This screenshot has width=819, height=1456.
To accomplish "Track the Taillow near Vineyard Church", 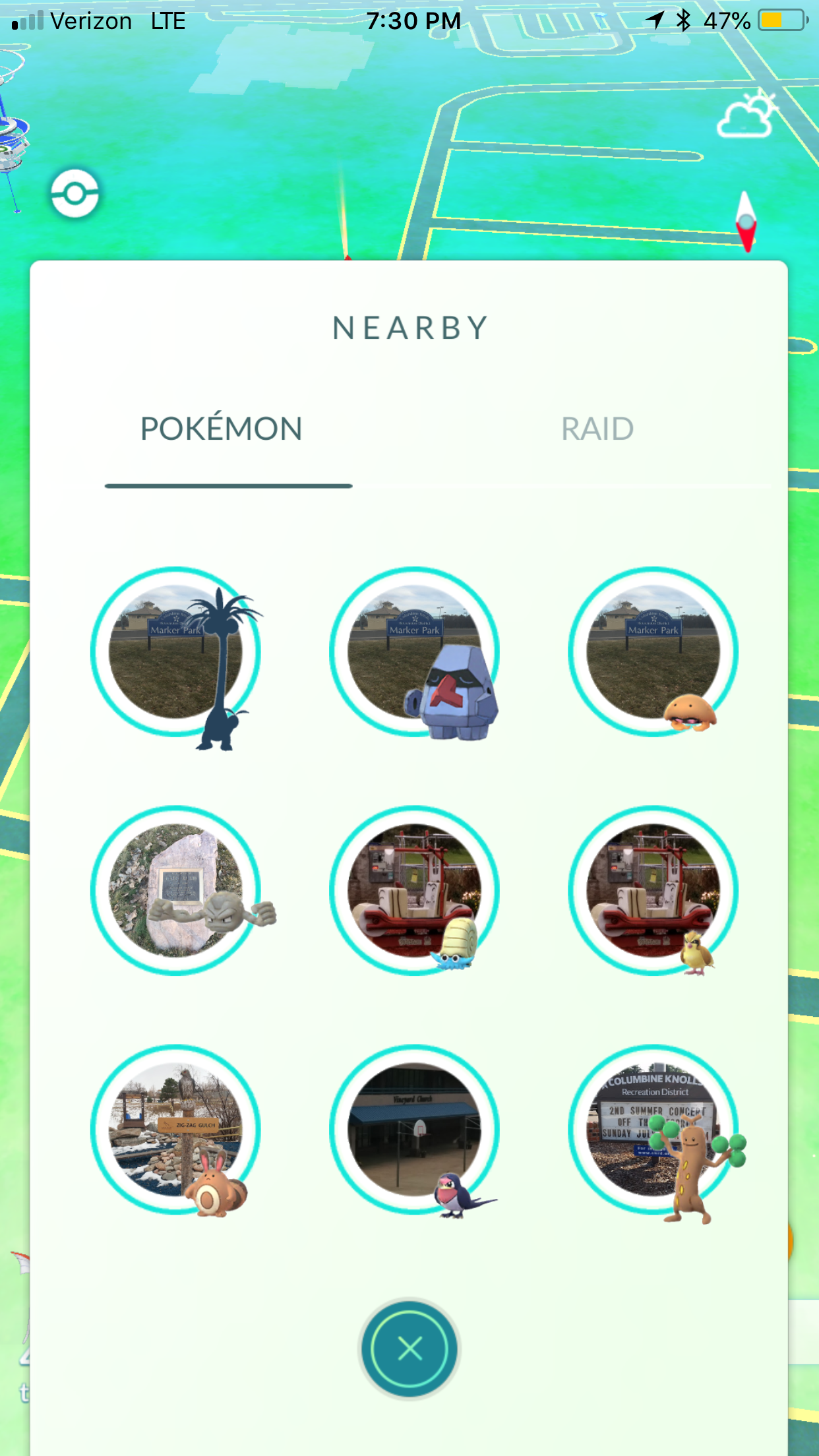I will pyautogui.click(x=414, y=1130).
